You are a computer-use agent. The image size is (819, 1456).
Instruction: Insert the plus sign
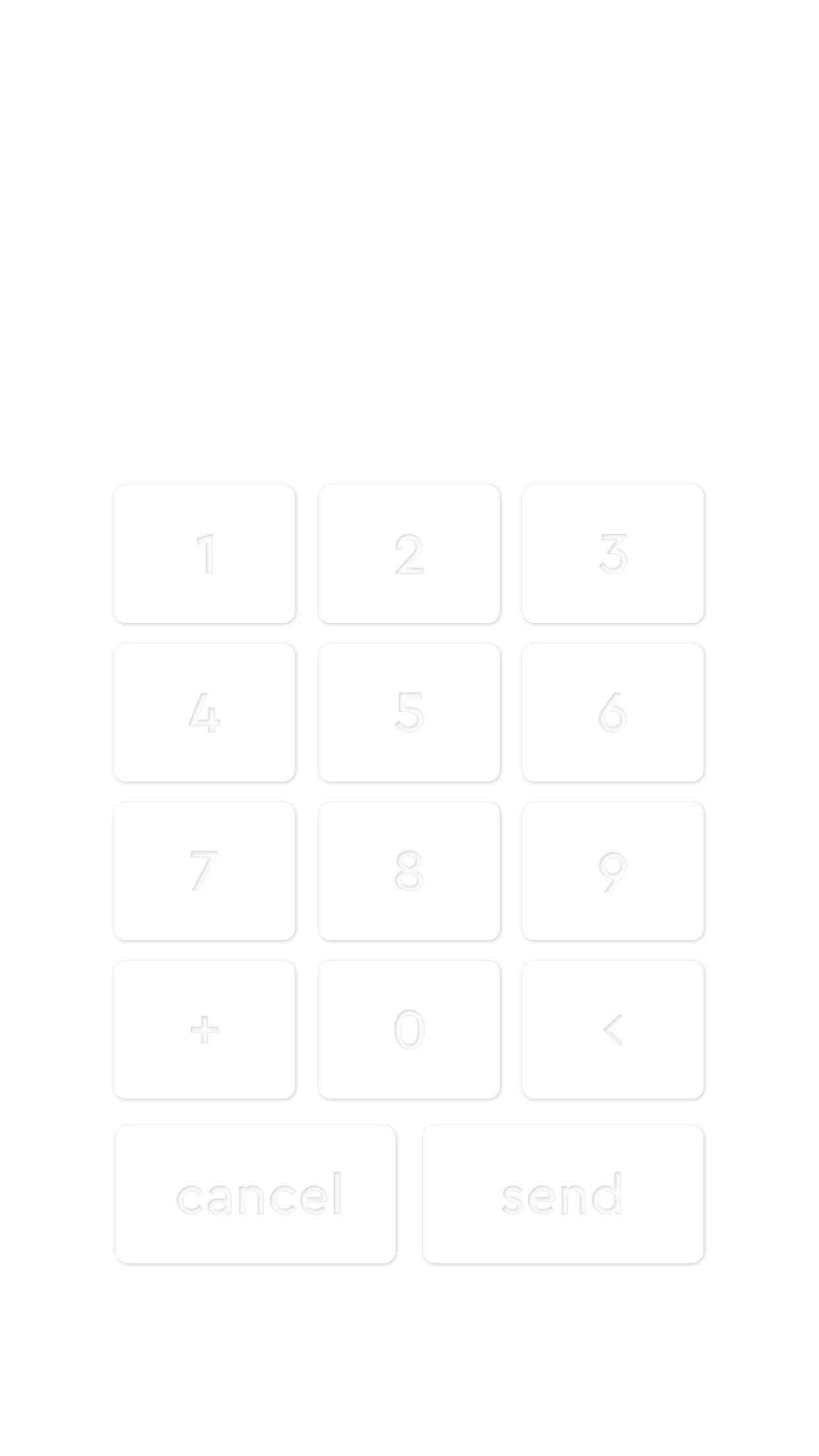tap(204, 1029)
